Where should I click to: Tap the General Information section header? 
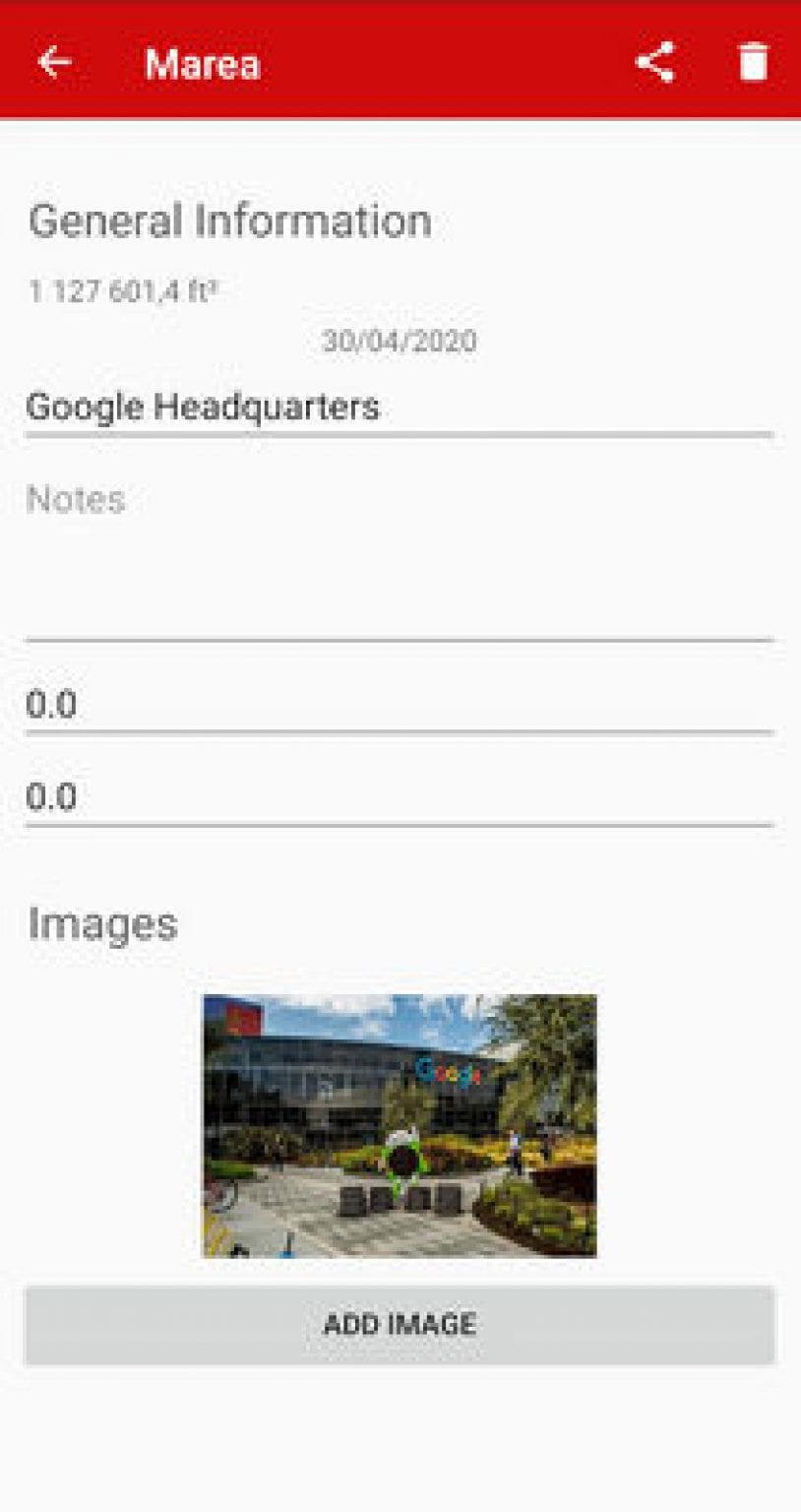pyautogui.click(x=229, y=219)
